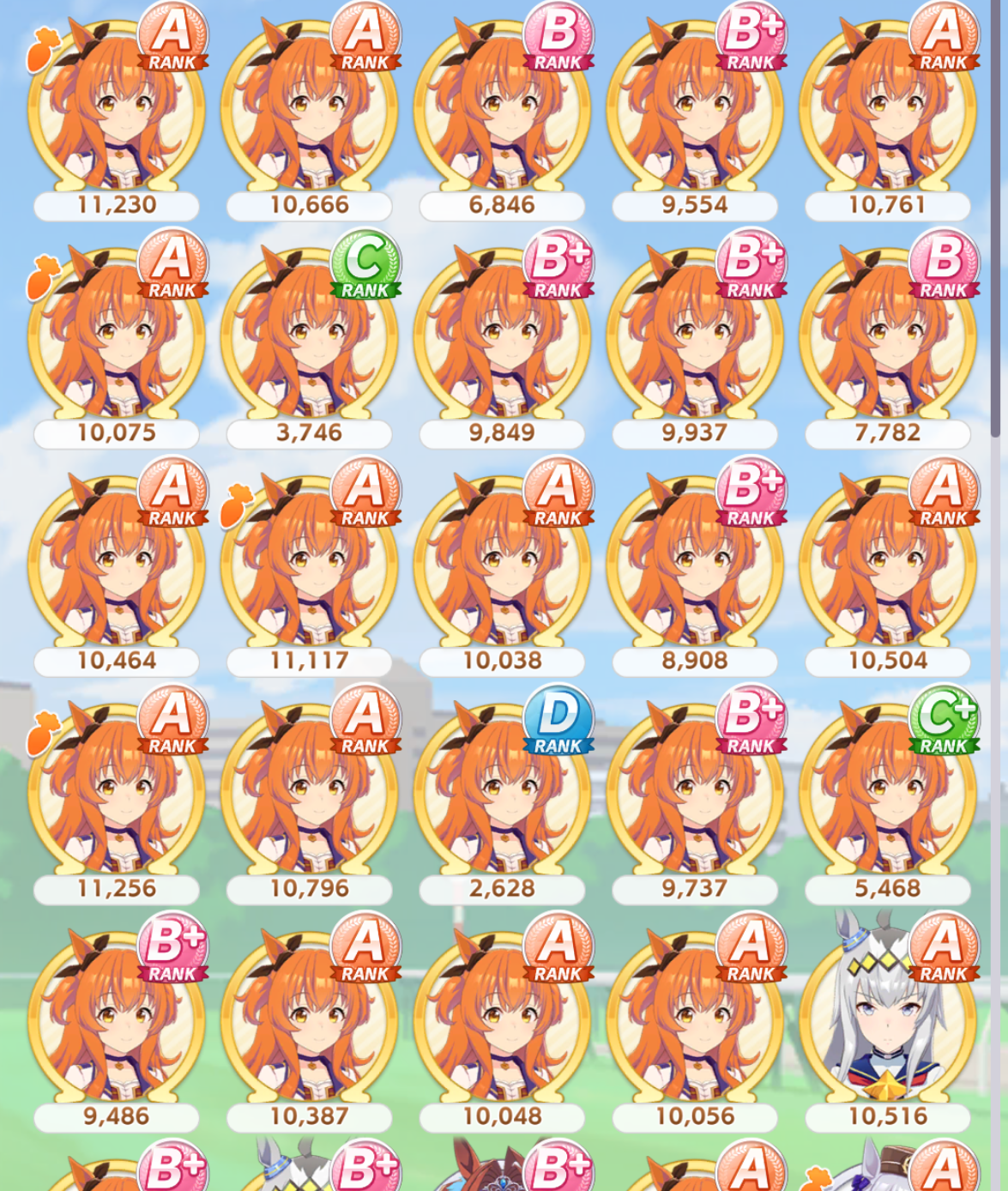Choose the character with score 10,504
This screenshot has width=1008, height=1191.
(888, 566)
